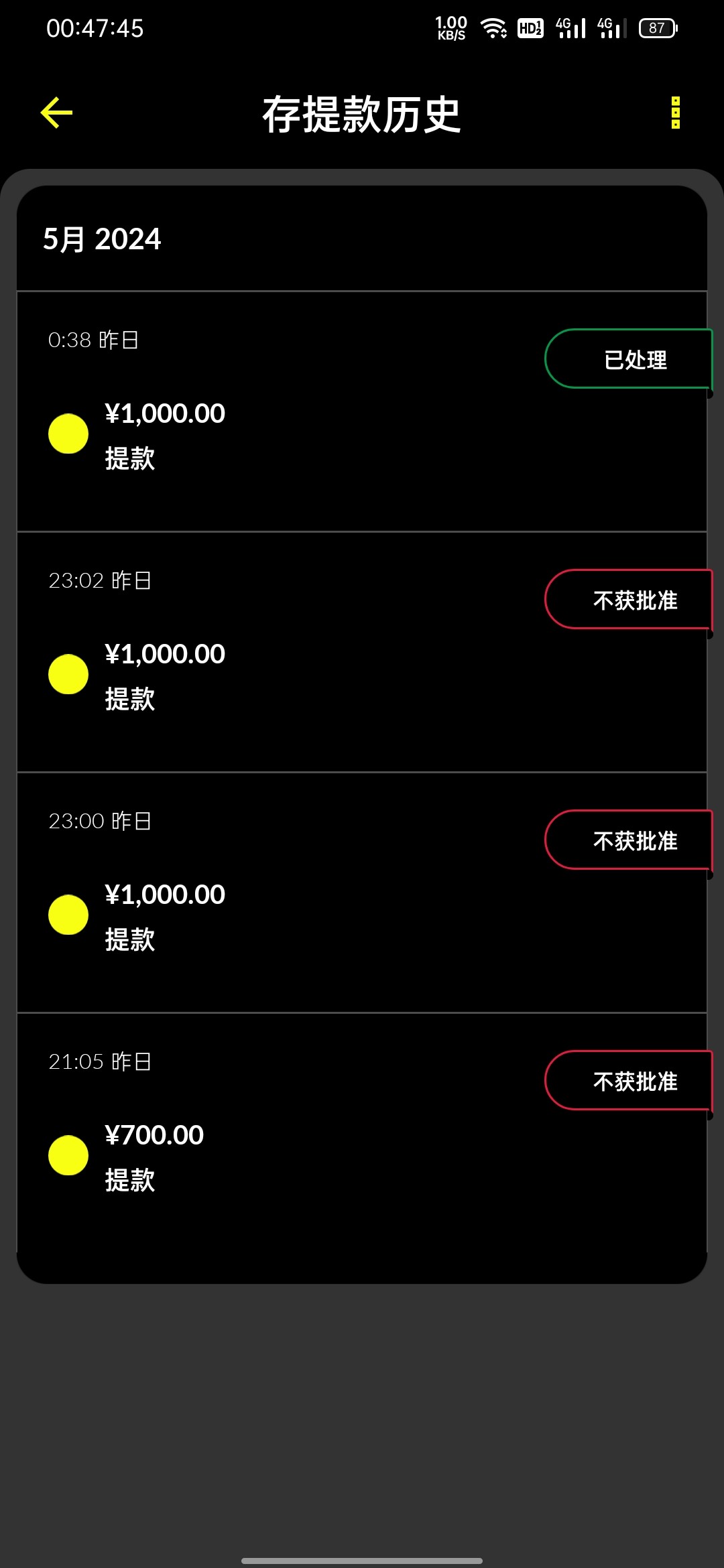View the 23:02 ¥1,000.00 withdrawal record
Image resolution: width=724 pixels, height=1568 pixels.
point(362,652)
